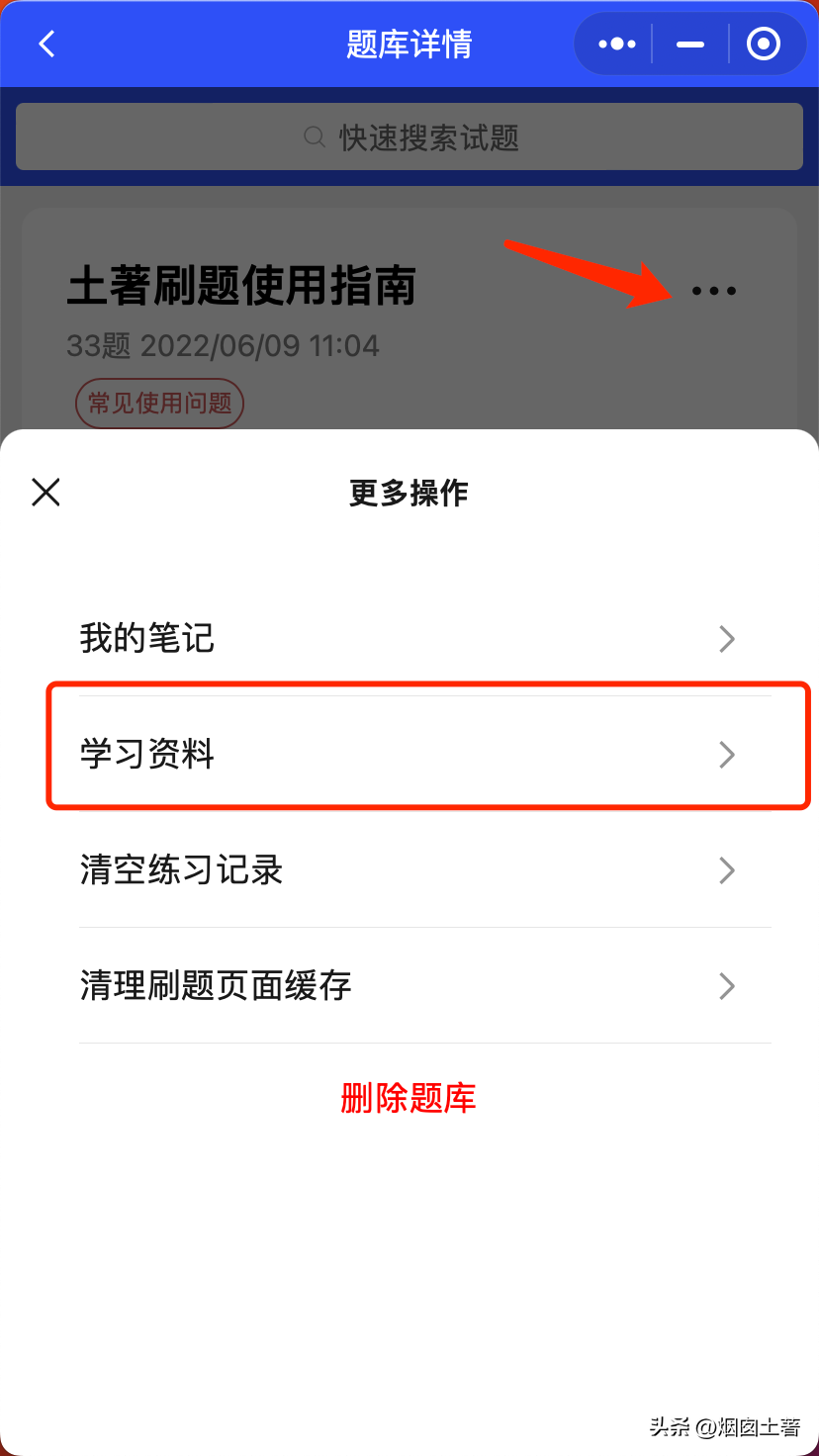Tap the 快速搜索试题 search box
The image size is (819, 1456).
pyautogui.click(x=409, y=137)
